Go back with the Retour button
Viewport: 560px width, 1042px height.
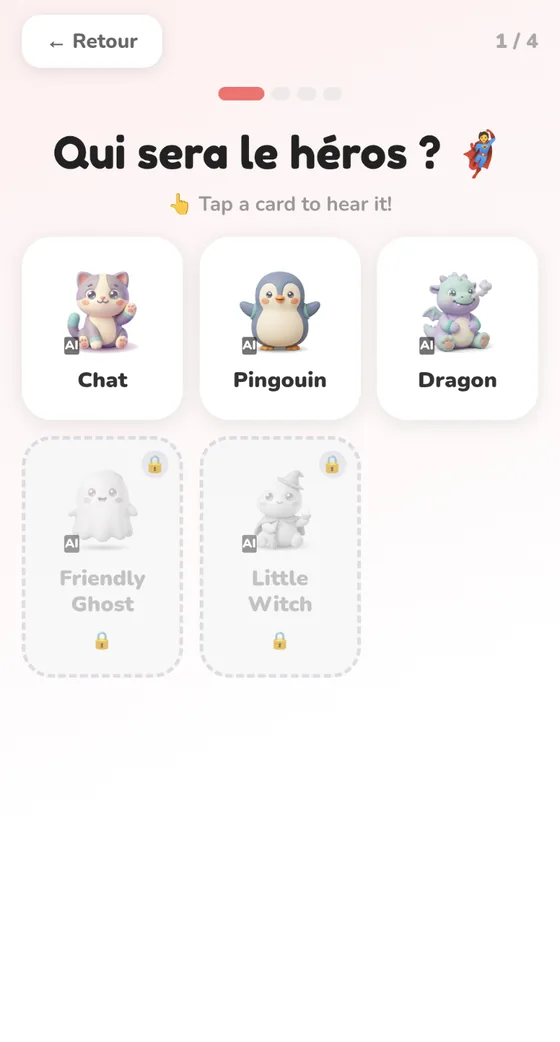tap(92, 41)
